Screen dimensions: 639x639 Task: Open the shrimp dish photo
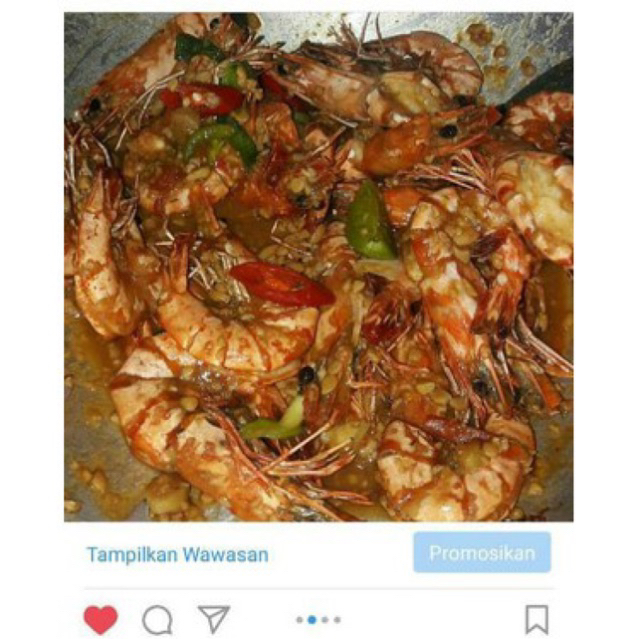click(x=319, y=266)
